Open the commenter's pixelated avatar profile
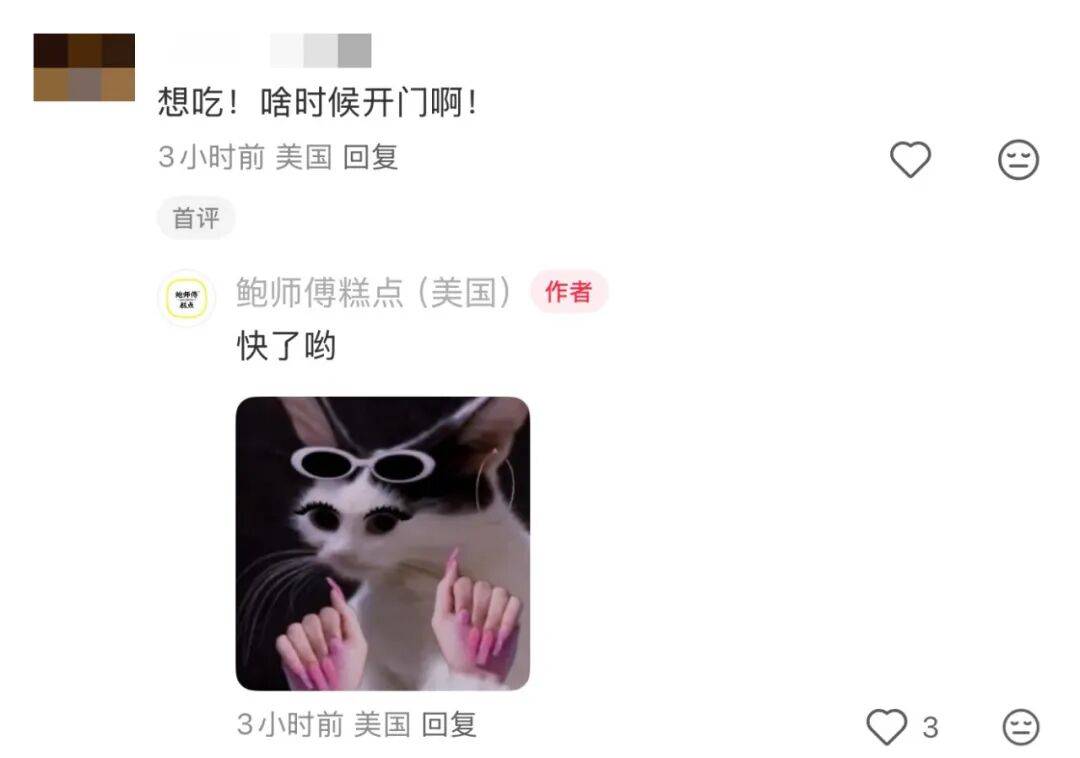The image size is (1080, 758). tap(84, 67)
